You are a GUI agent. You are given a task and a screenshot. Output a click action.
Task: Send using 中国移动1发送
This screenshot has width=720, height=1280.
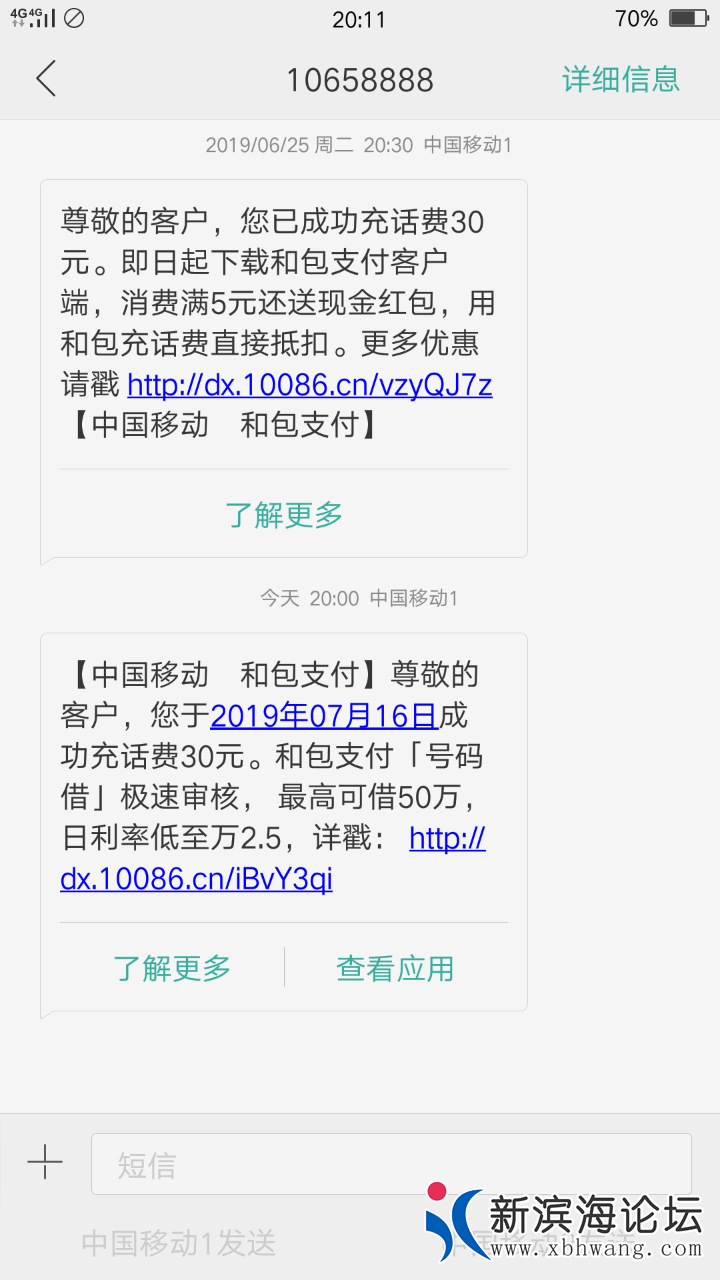tap(178, 1243)
